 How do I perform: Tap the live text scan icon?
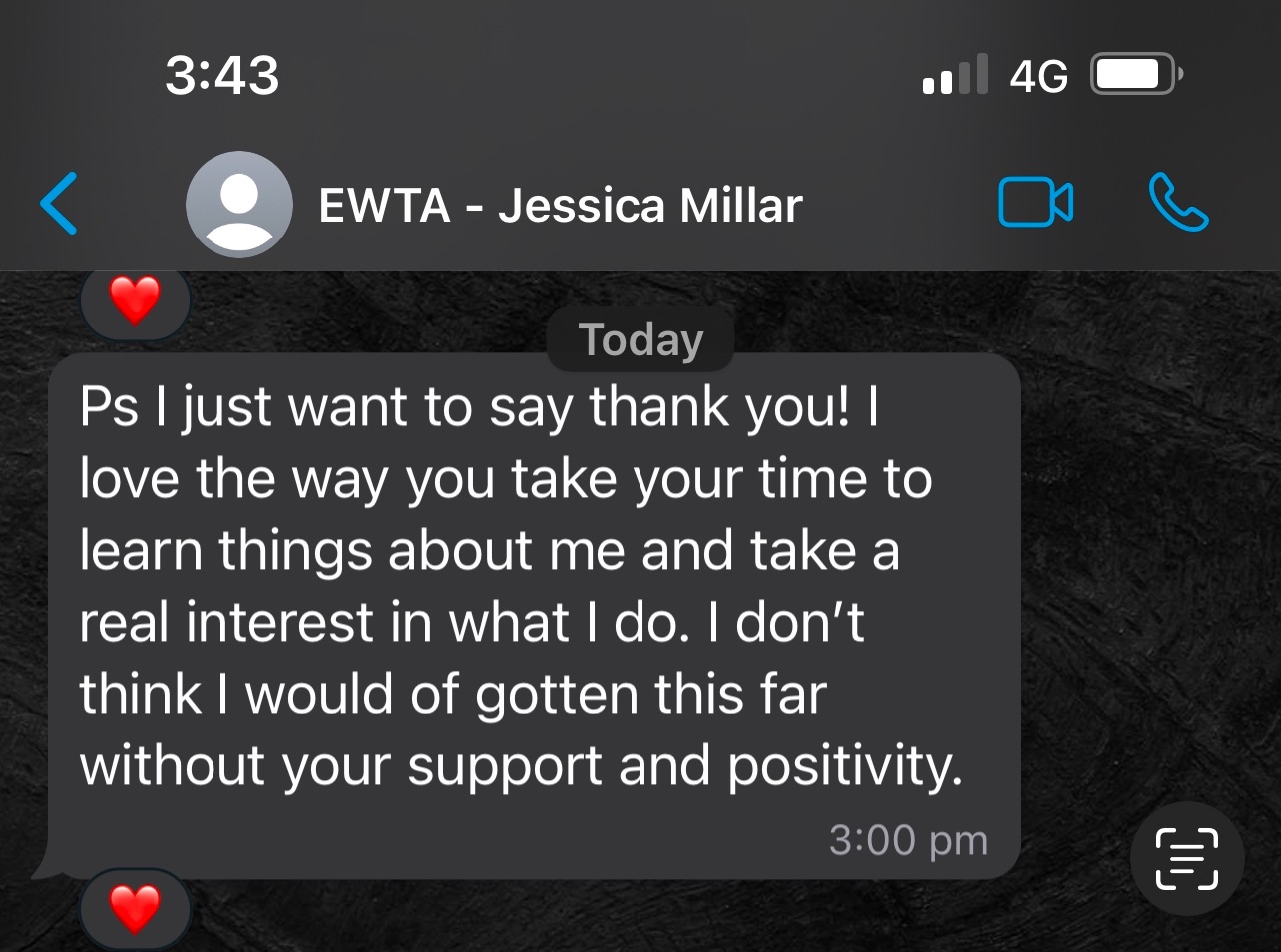click(x=1187, y=858)
